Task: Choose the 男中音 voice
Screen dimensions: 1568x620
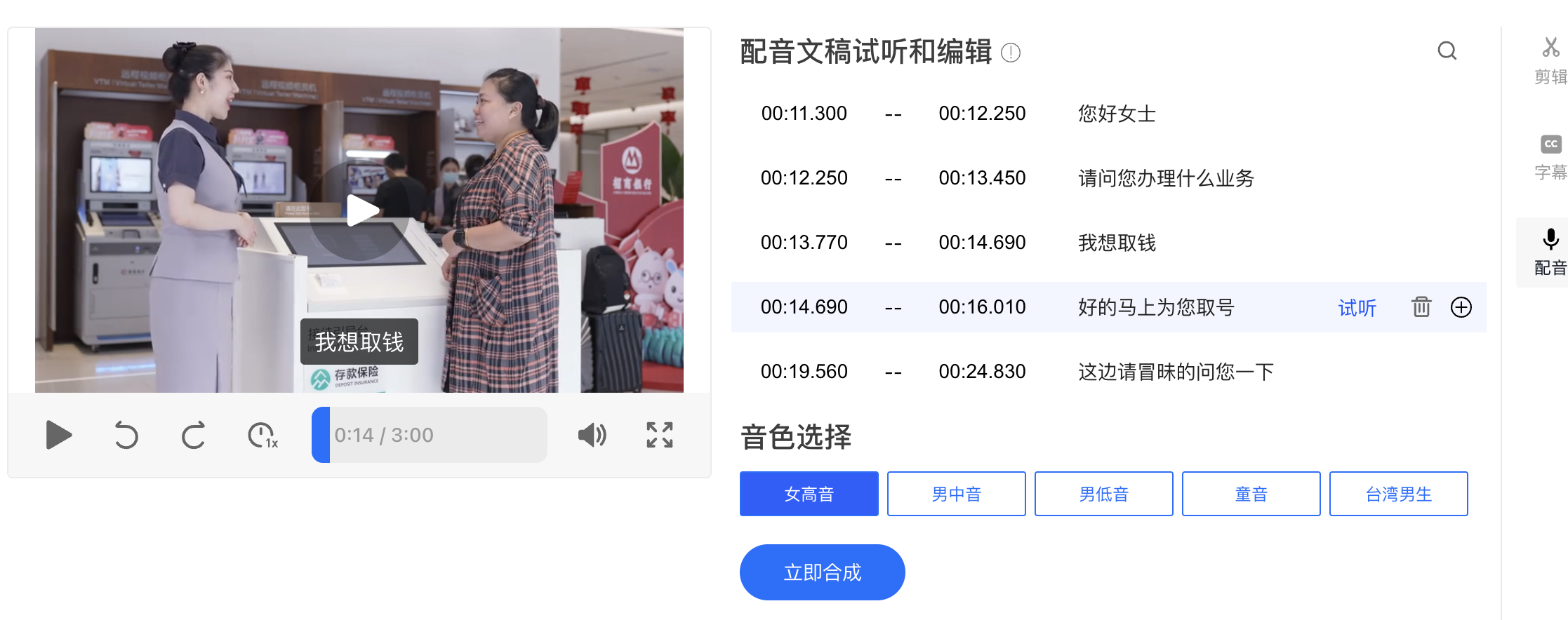Action: pos(956,494)
